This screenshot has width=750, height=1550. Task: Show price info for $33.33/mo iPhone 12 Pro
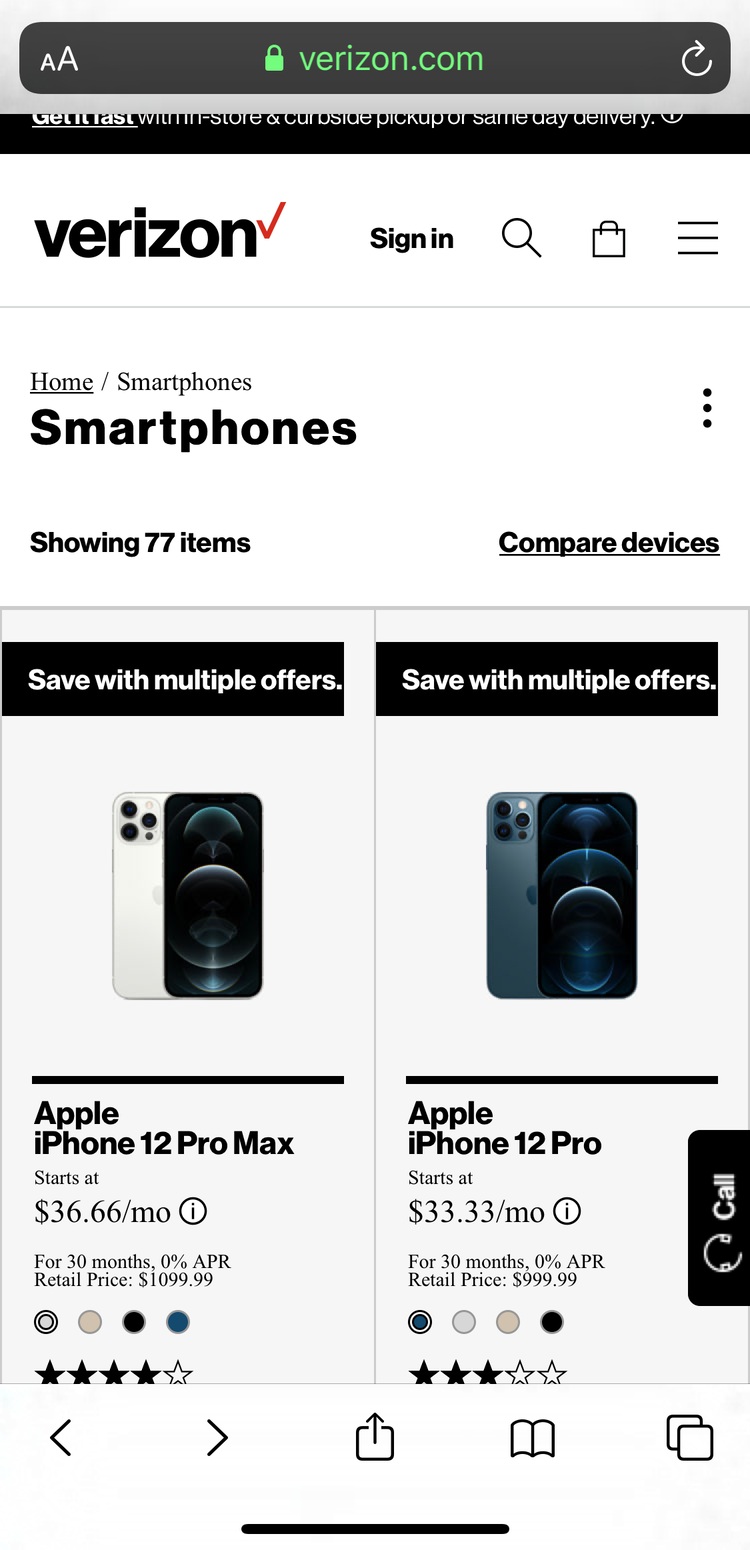[567, 1212]
